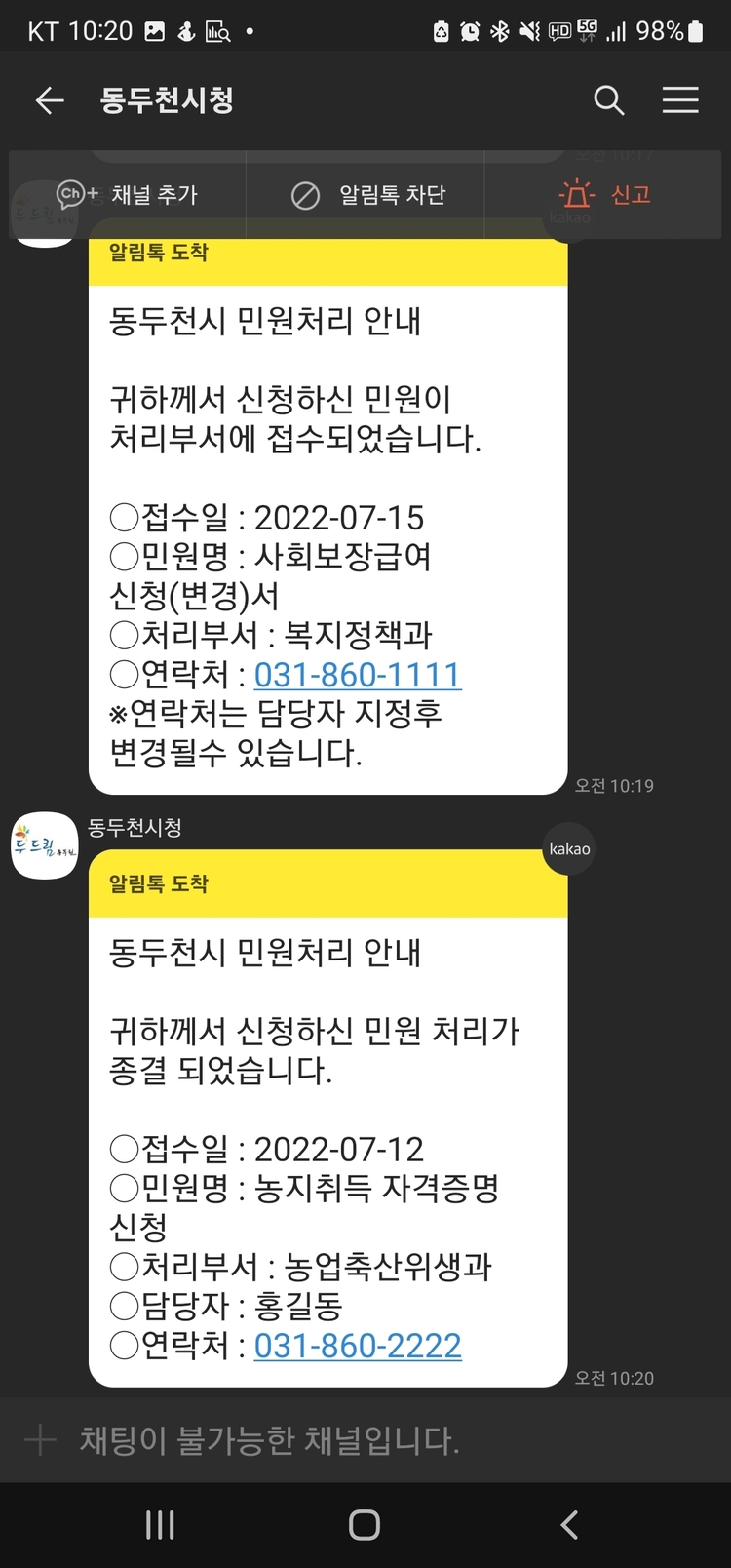Open the hamburger menu of 동두천시청
Screen dimensions: 731x1568
point(680,100)
